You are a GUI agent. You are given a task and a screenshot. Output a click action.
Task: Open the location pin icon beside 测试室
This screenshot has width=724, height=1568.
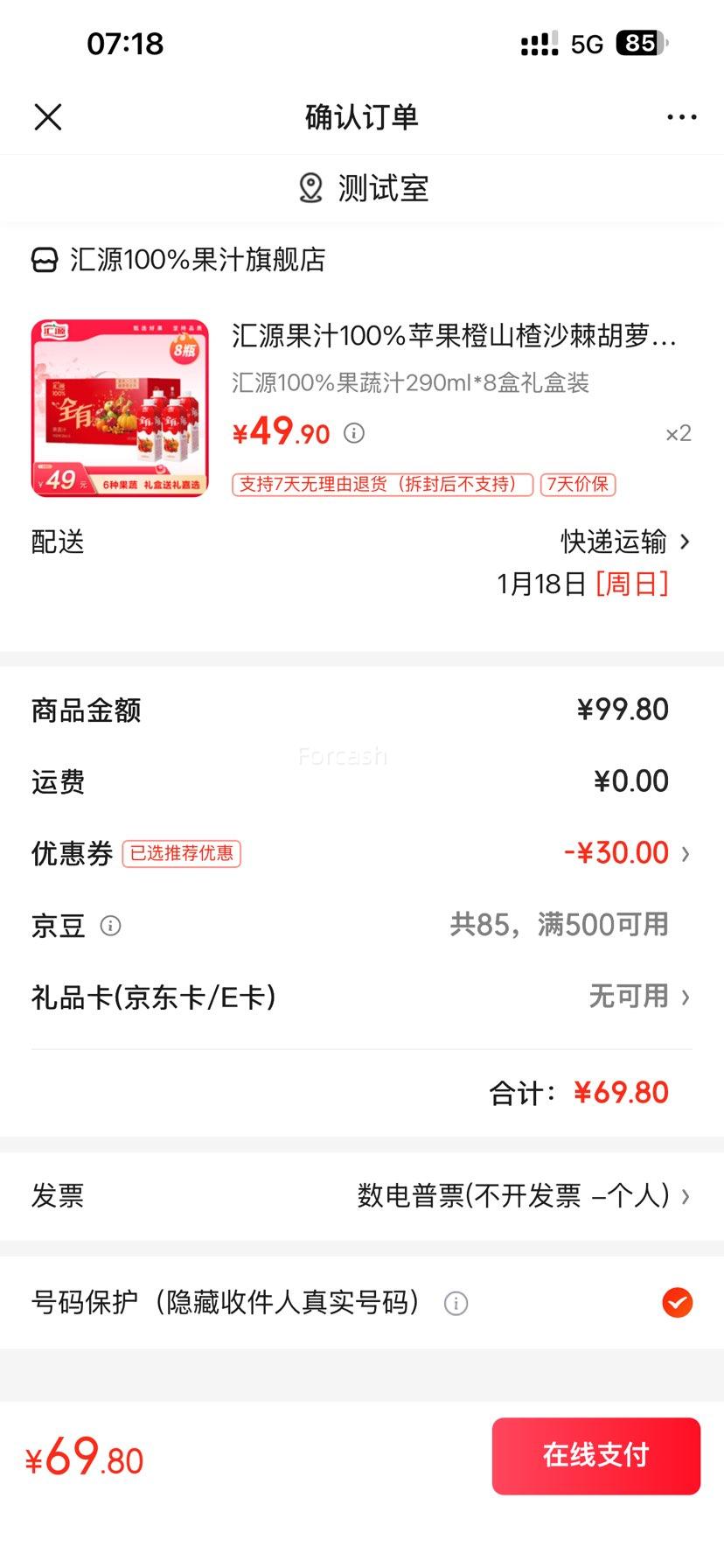tap(310, 187)
